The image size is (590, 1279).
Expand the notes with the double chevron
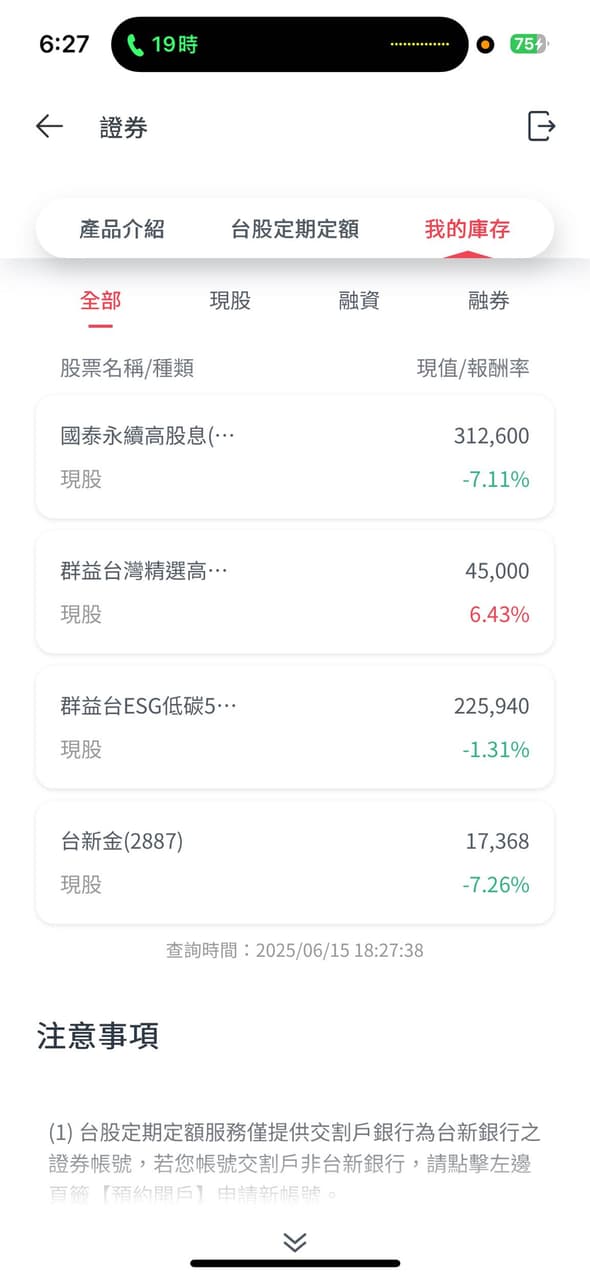(x=295, y=1242)
